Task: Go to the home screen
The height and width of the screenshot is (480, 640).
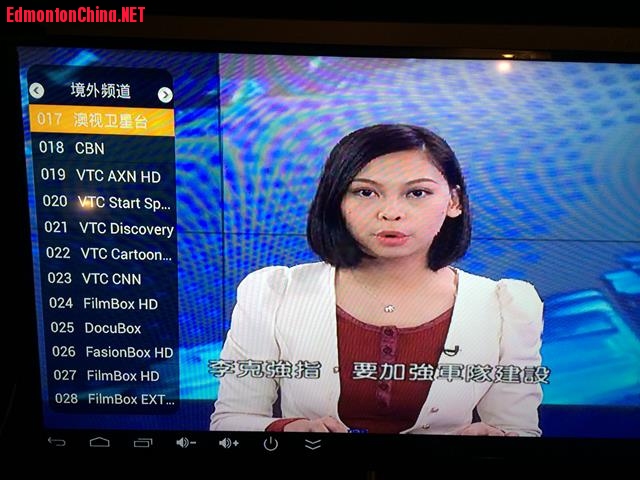Action: pyautogui.click(x=99, y=442)
